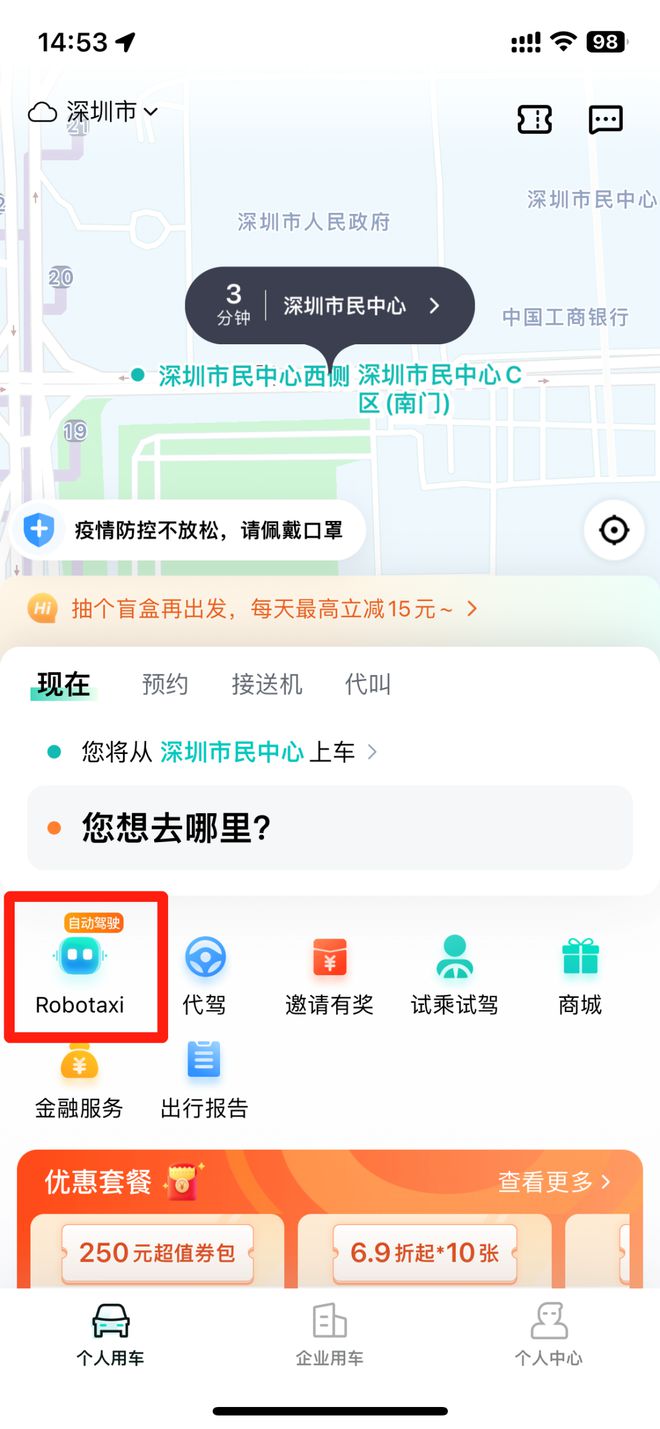Screen dimensions: 660x1429
Task: Open 代驾 service
Action: point(205,975)
